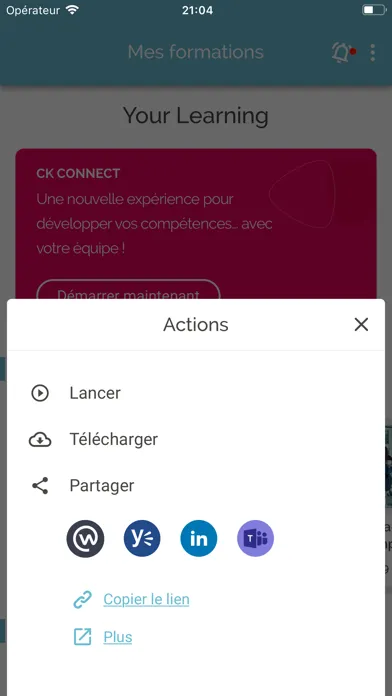Image resolution: width=392 pixels, height=696 pixels.
Task: Choose Télécharger to download
Action: coord(196,439)
